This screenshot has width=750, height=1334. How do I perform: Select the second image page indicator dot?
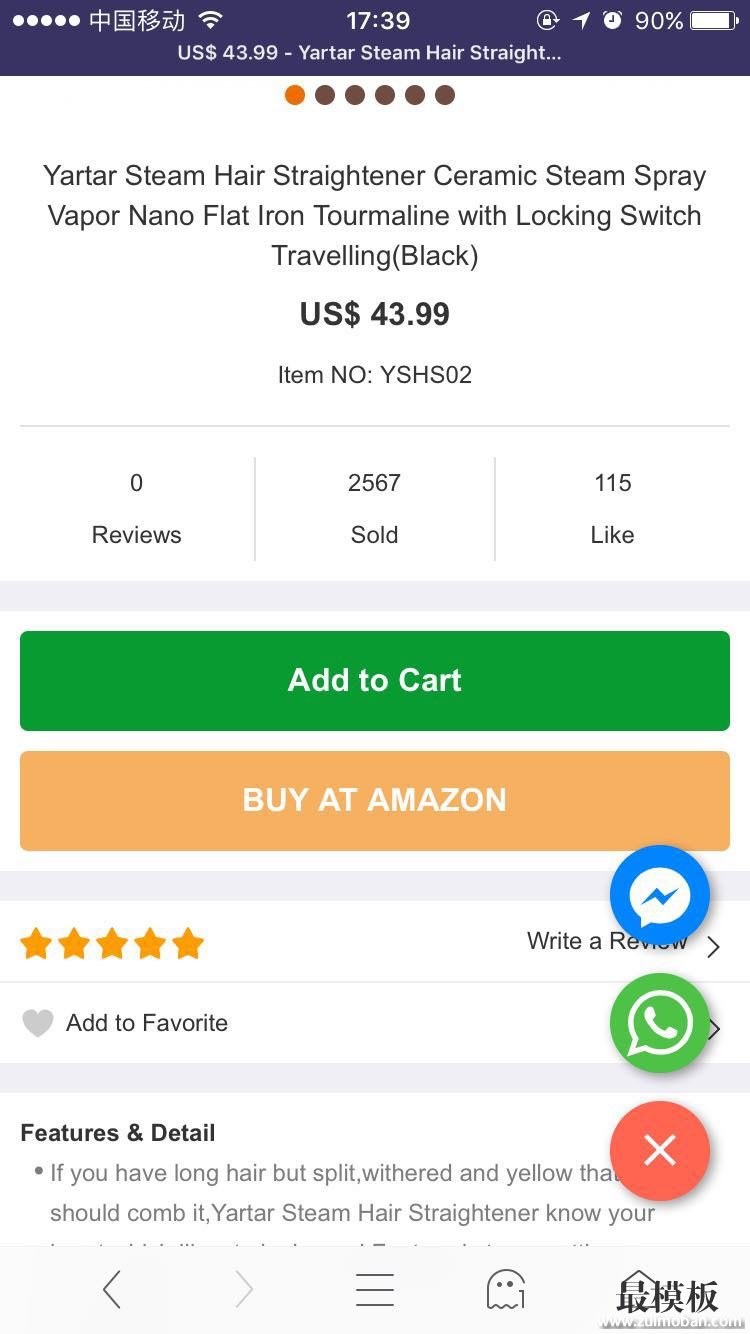pos(325,95)
